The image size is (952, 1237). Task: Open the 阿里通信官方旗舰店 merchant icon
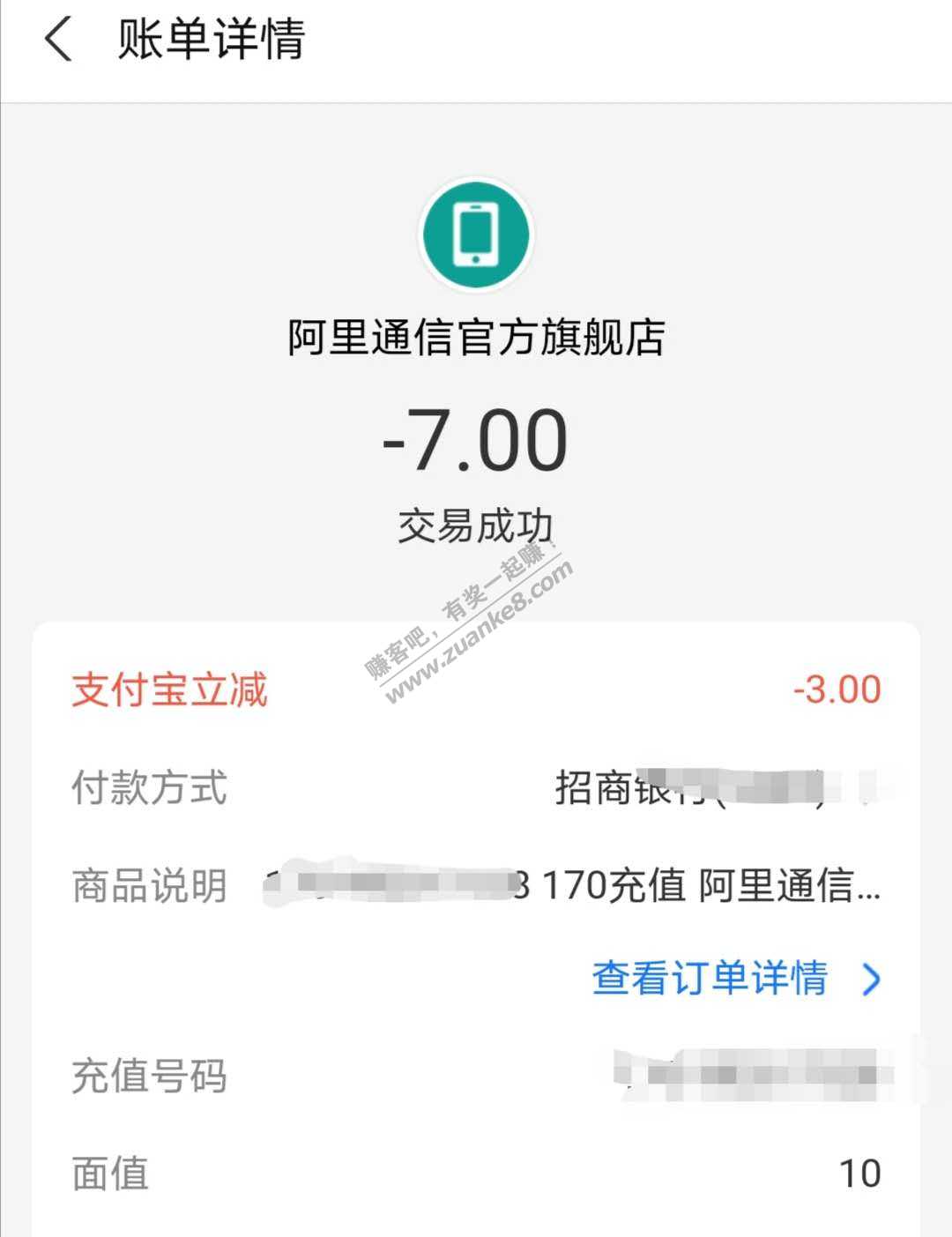tap(476, 235)
